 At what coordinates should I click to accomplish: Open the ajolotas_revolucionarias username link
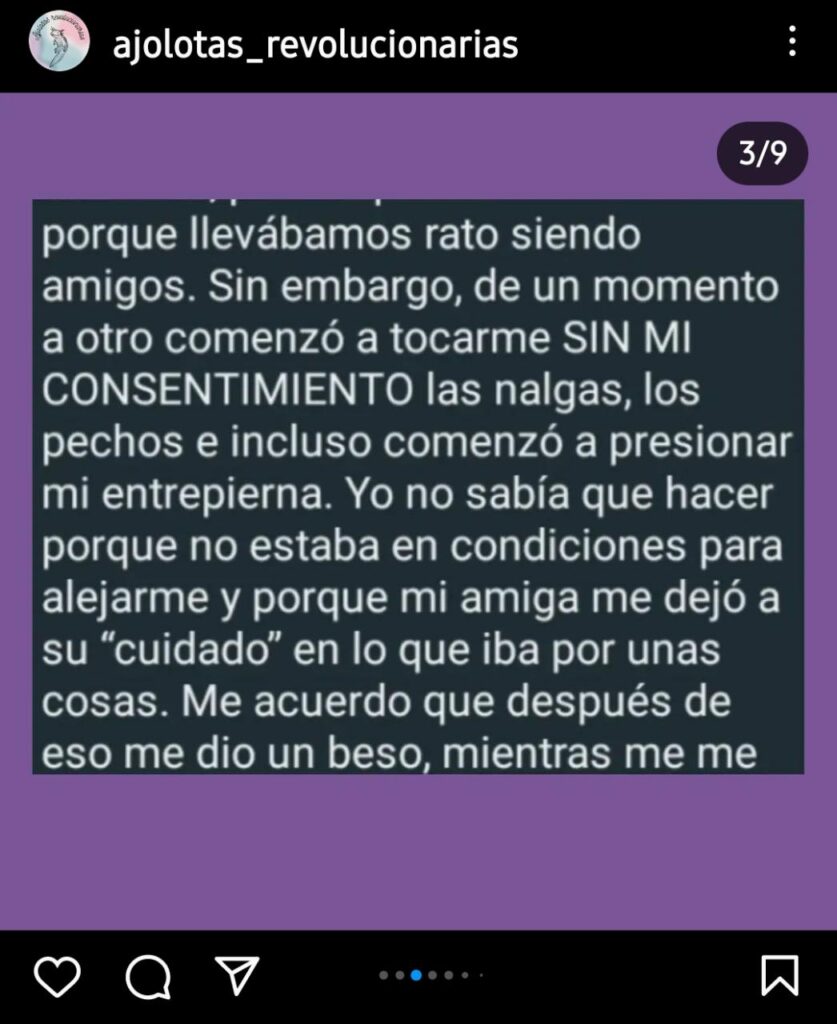[316, 44]
